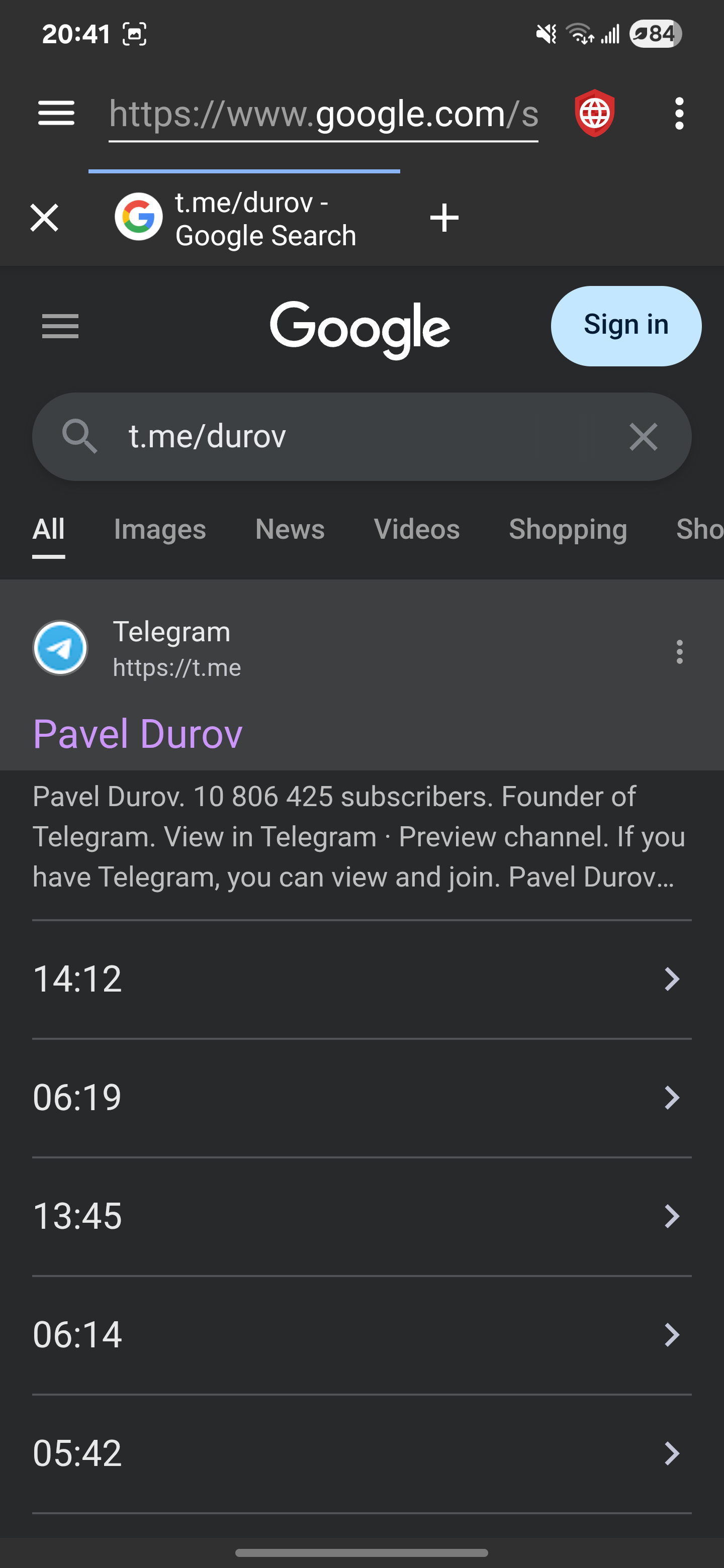Close the t.me/durov Google Search tab
Image resolution: width=724 pixels, height=1568 pixels.
(x=44, y=218)
